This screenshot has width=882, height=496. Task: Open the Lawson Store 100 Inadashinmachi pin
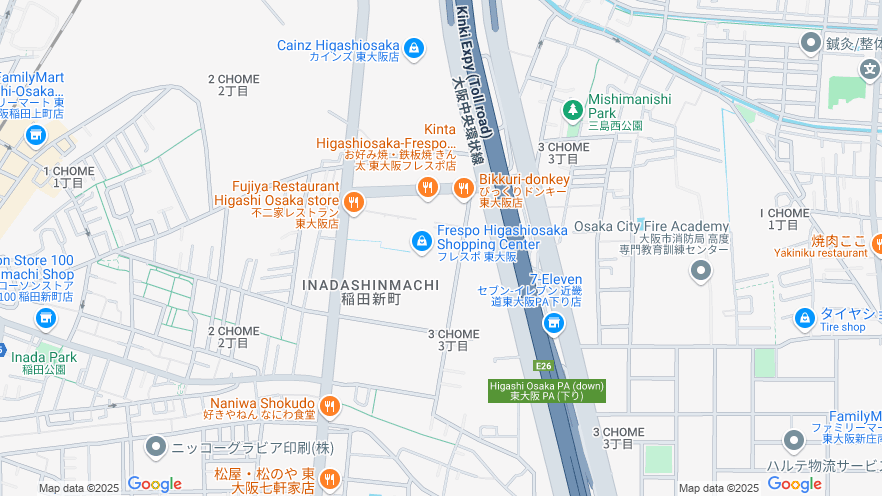click(x=45, y=318)
